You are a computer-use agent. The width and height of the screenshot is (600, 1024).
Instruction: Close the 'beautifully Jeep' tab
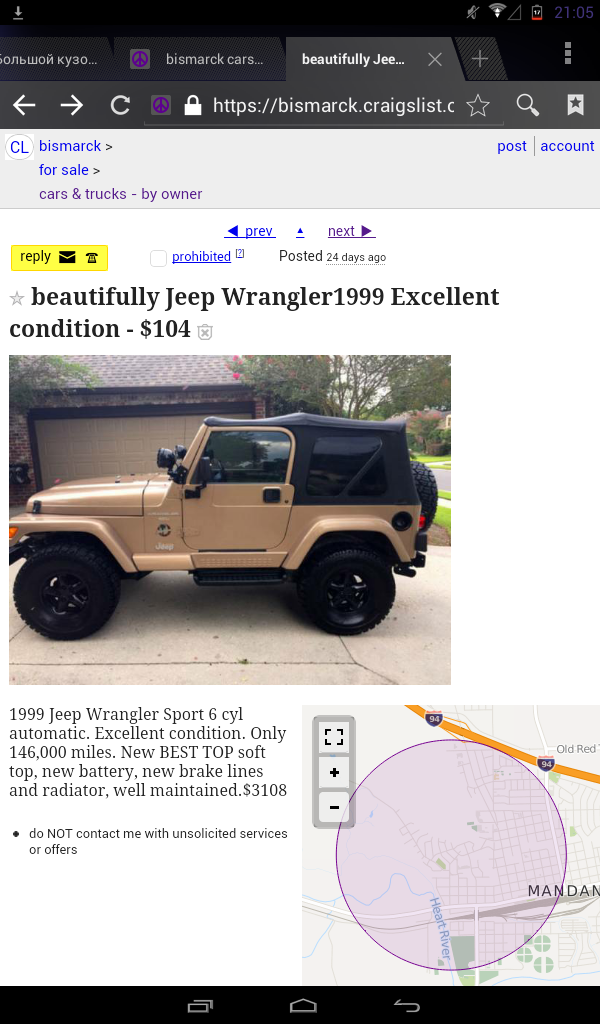(435, 59)
